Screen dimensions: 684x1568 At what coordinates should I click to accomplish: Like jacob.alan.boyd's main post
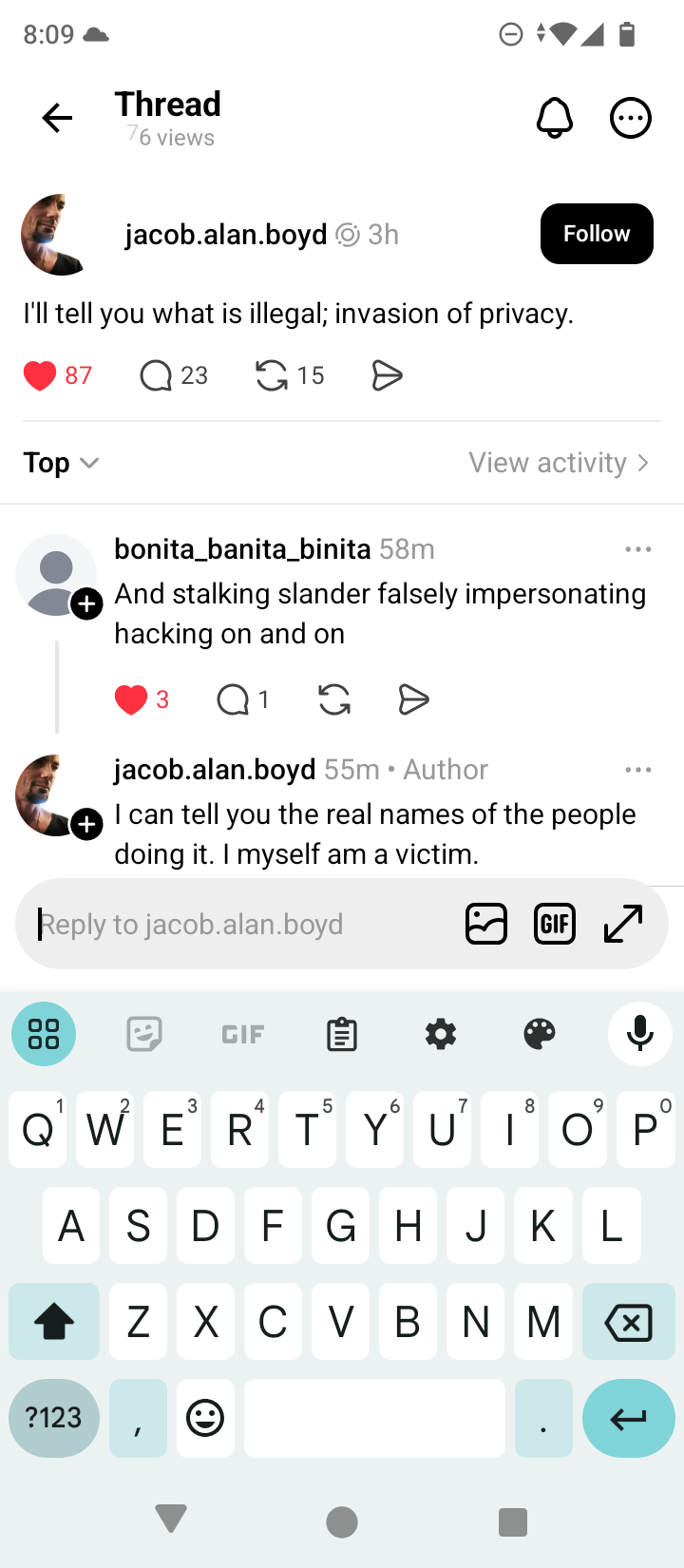(40, 376)
